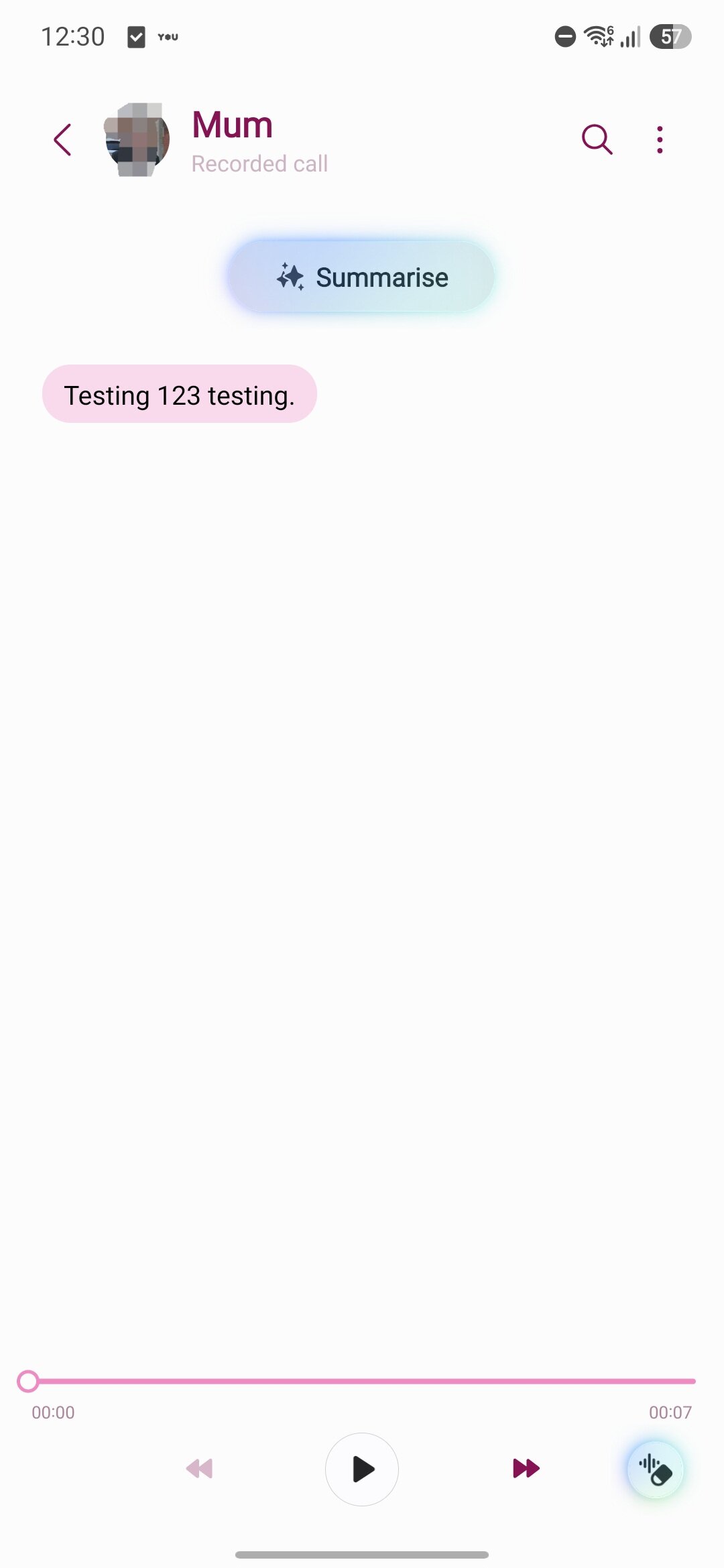This screenshot has height=1568, width=724.
Task: Tap the sparkle icon on the Summarise button
Action: tap(291, 276)
